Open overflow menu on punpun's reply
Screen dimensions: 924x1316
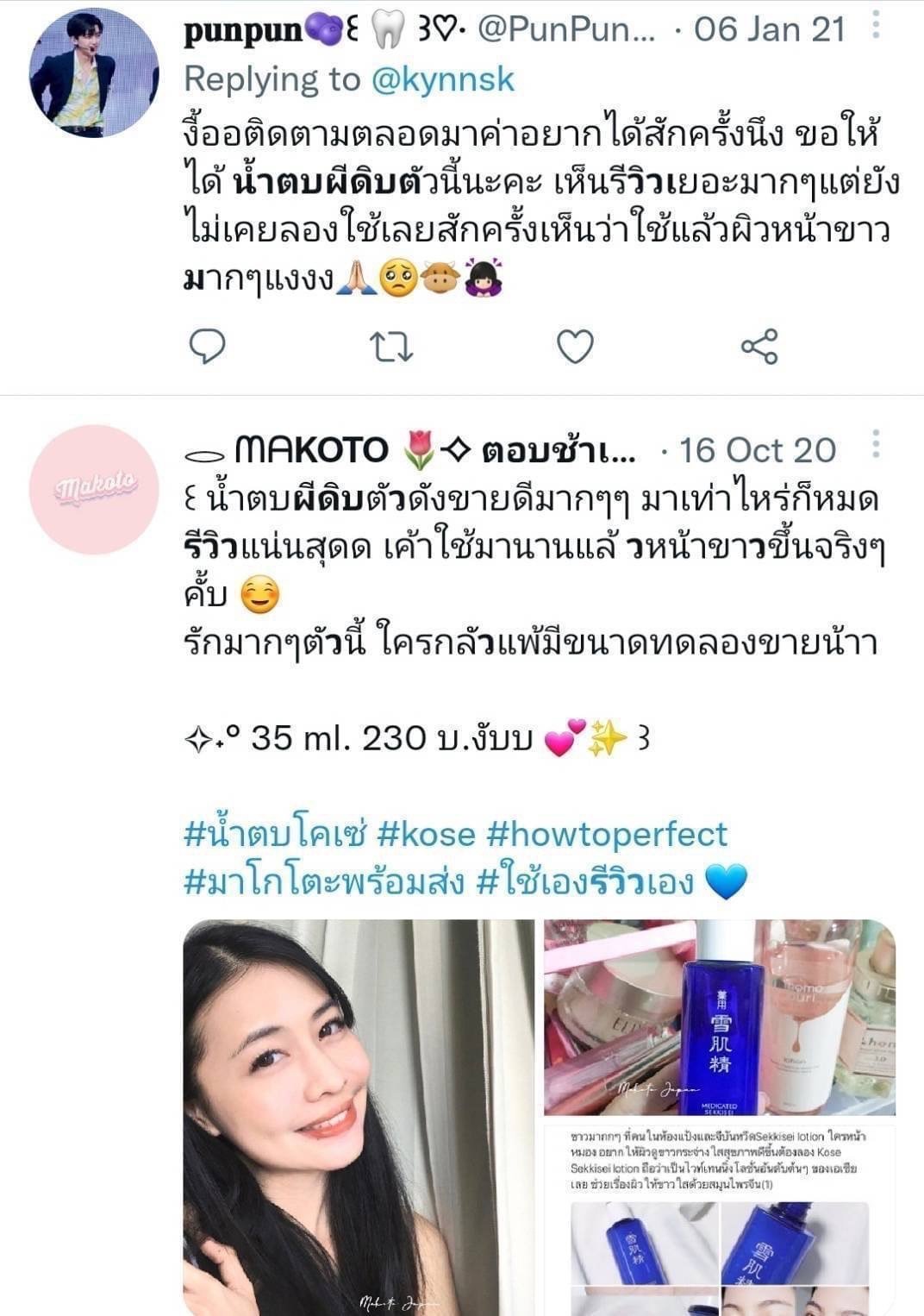(876, 26)
